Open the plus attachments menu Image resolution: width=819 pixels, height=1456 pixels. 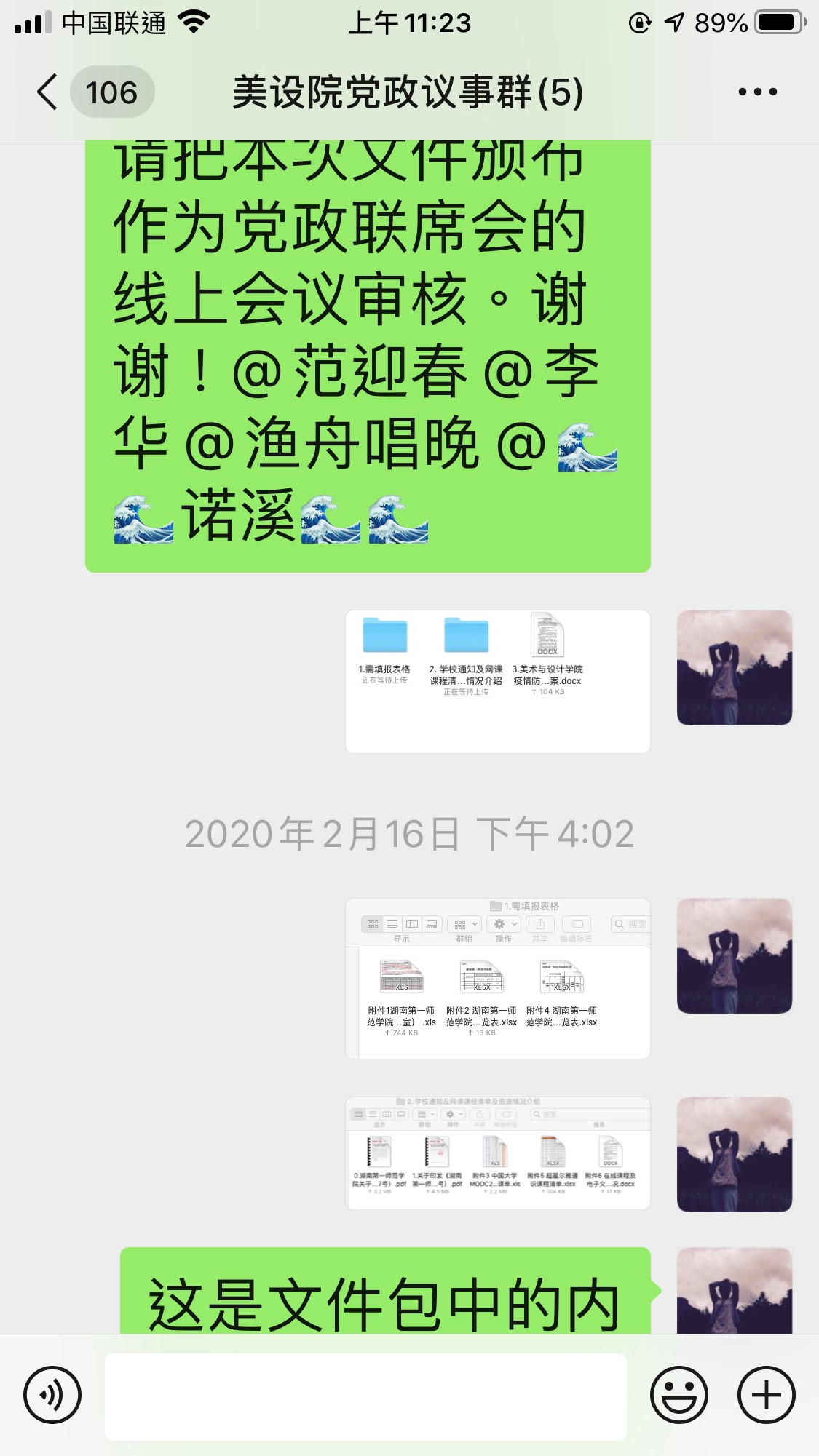tap(766, 1395)
